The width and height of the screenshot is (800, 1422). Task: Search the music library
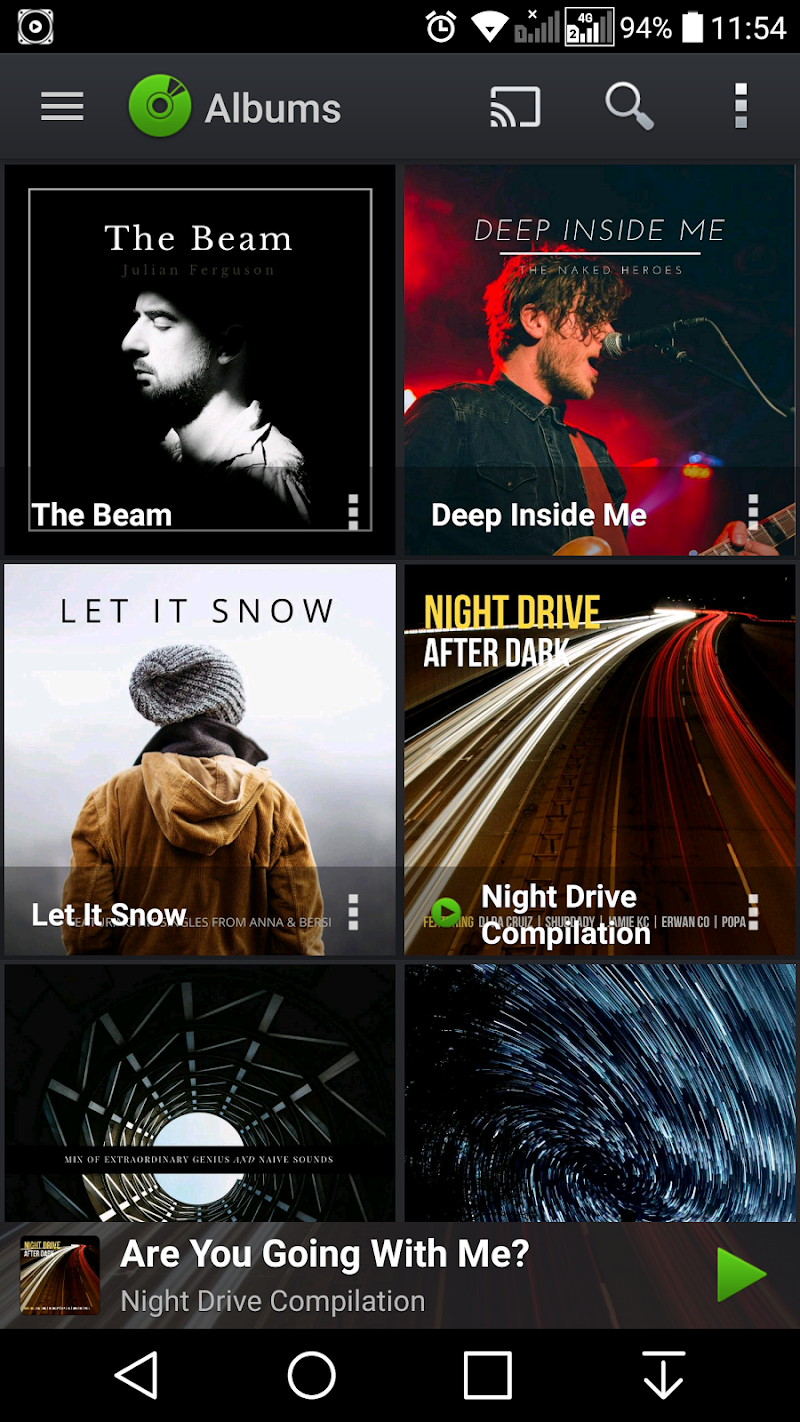click(x=629, y=107)
